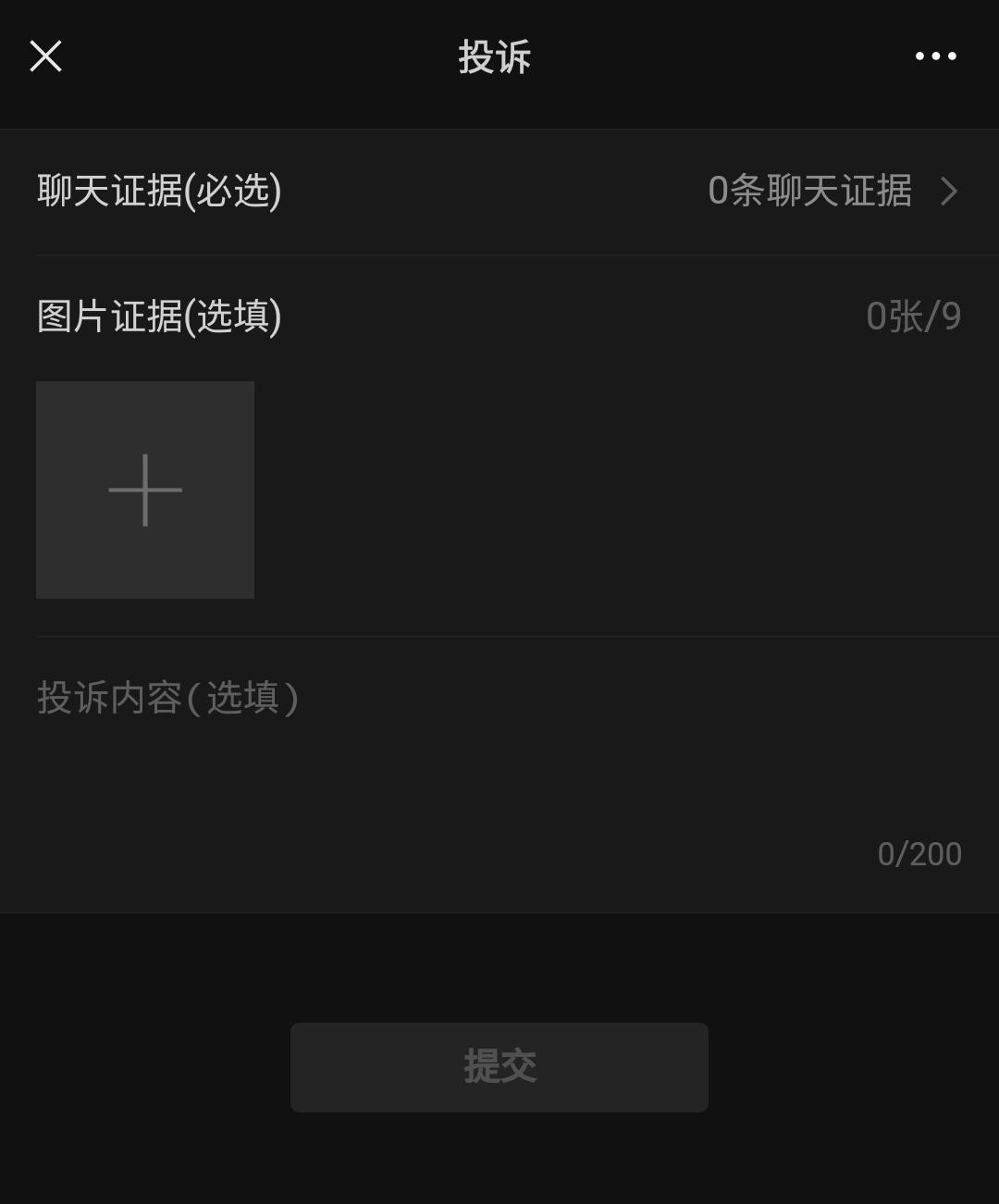Tap the 投诉内容(选填) text field

(x=499, y=750)
